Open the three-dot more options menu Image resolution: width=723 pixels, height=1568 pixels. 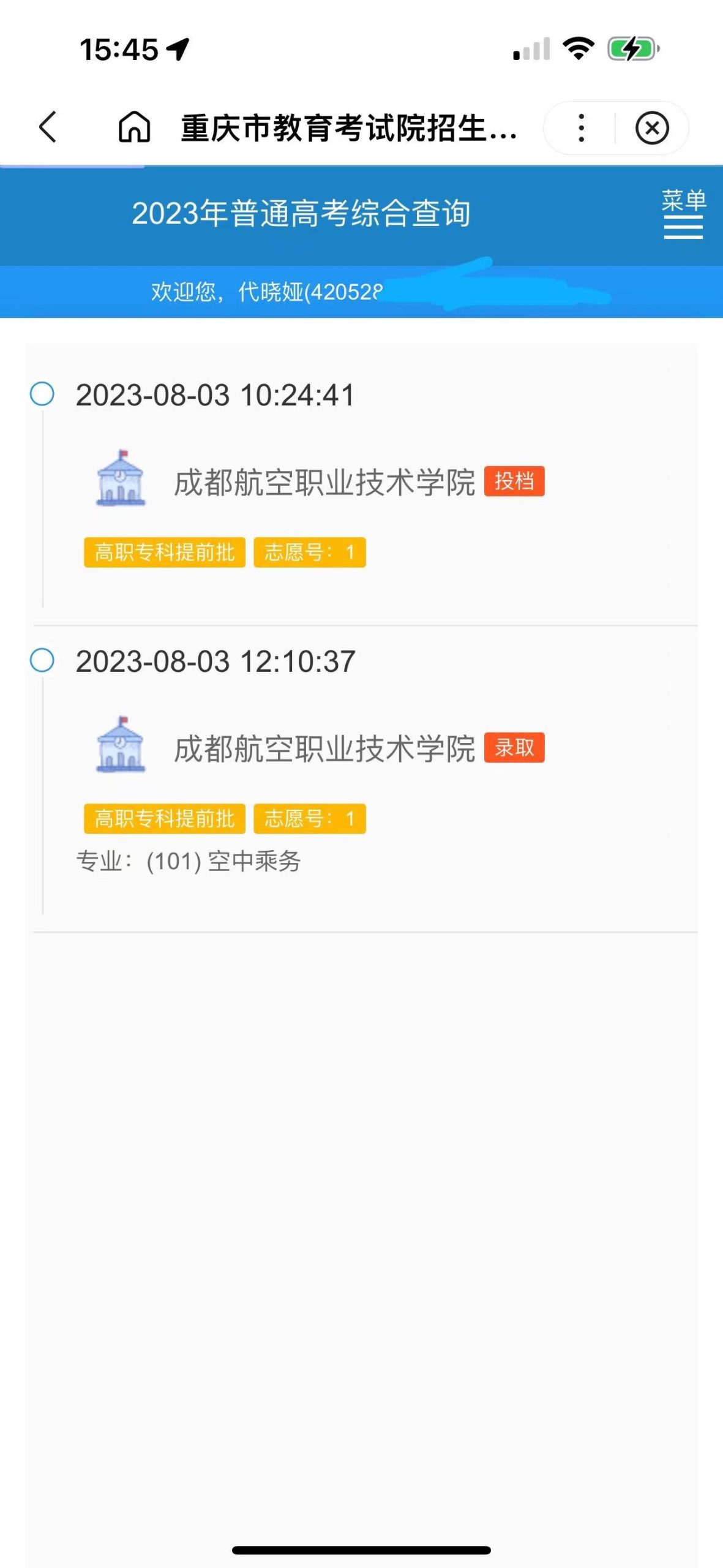point(581,127)
